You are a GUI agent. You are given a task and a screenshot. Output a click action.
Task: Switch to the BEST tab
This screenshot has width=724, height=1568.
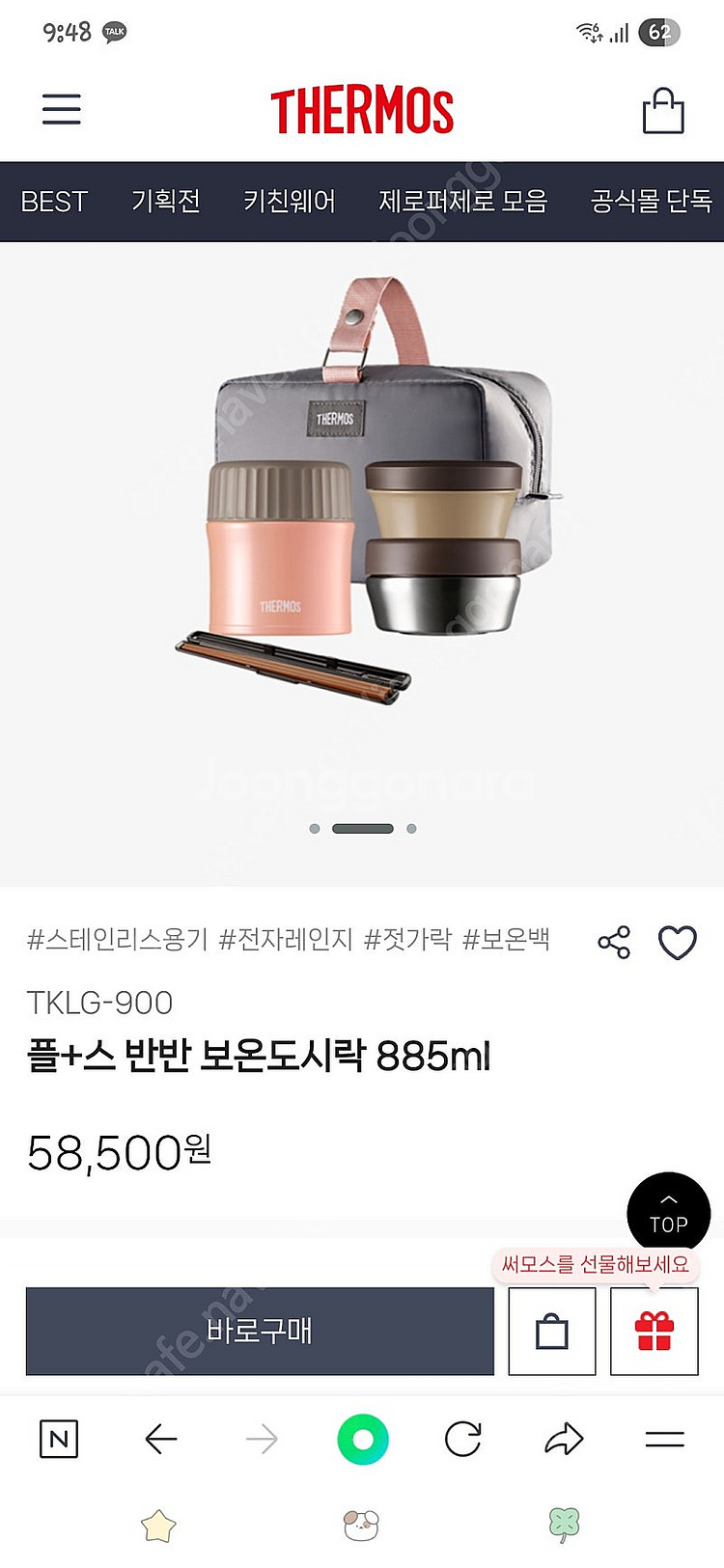(54, 202)
